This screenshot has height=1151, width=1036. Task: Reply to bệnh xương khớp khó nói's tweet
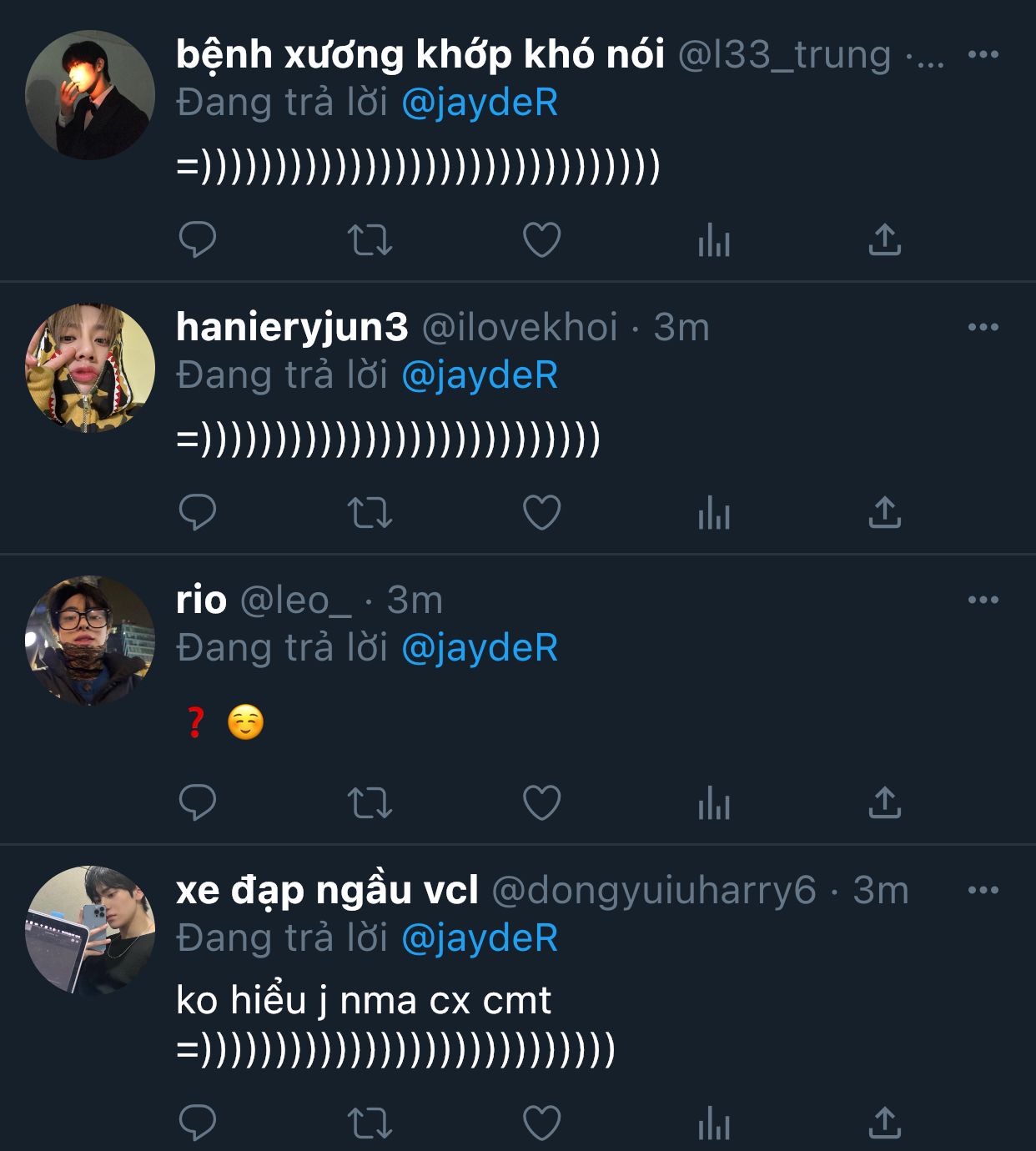point(198,240)
